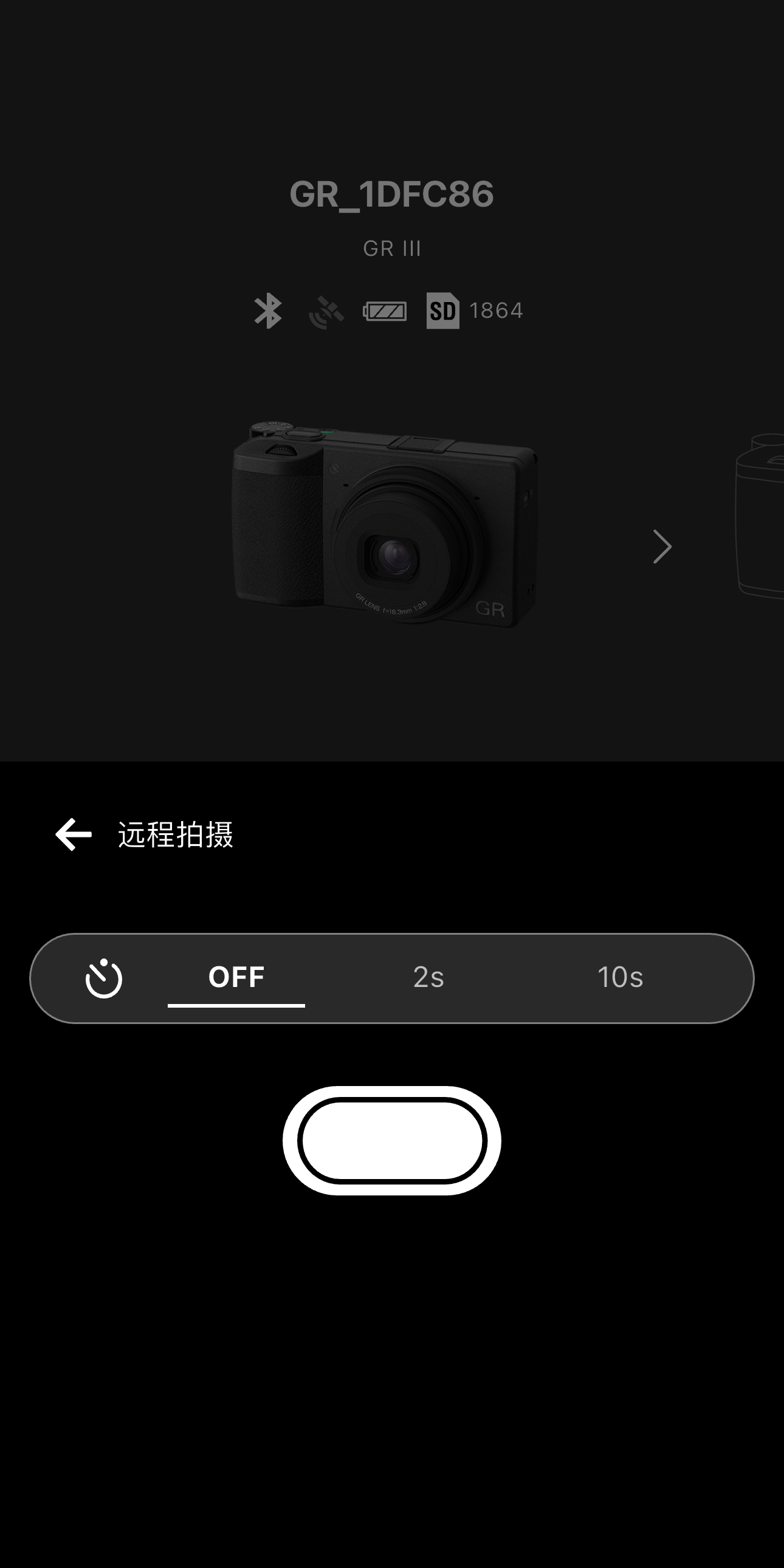Click the self-timer icon in the timer bar
This screenshot has height=1568, width=784.
103,976
